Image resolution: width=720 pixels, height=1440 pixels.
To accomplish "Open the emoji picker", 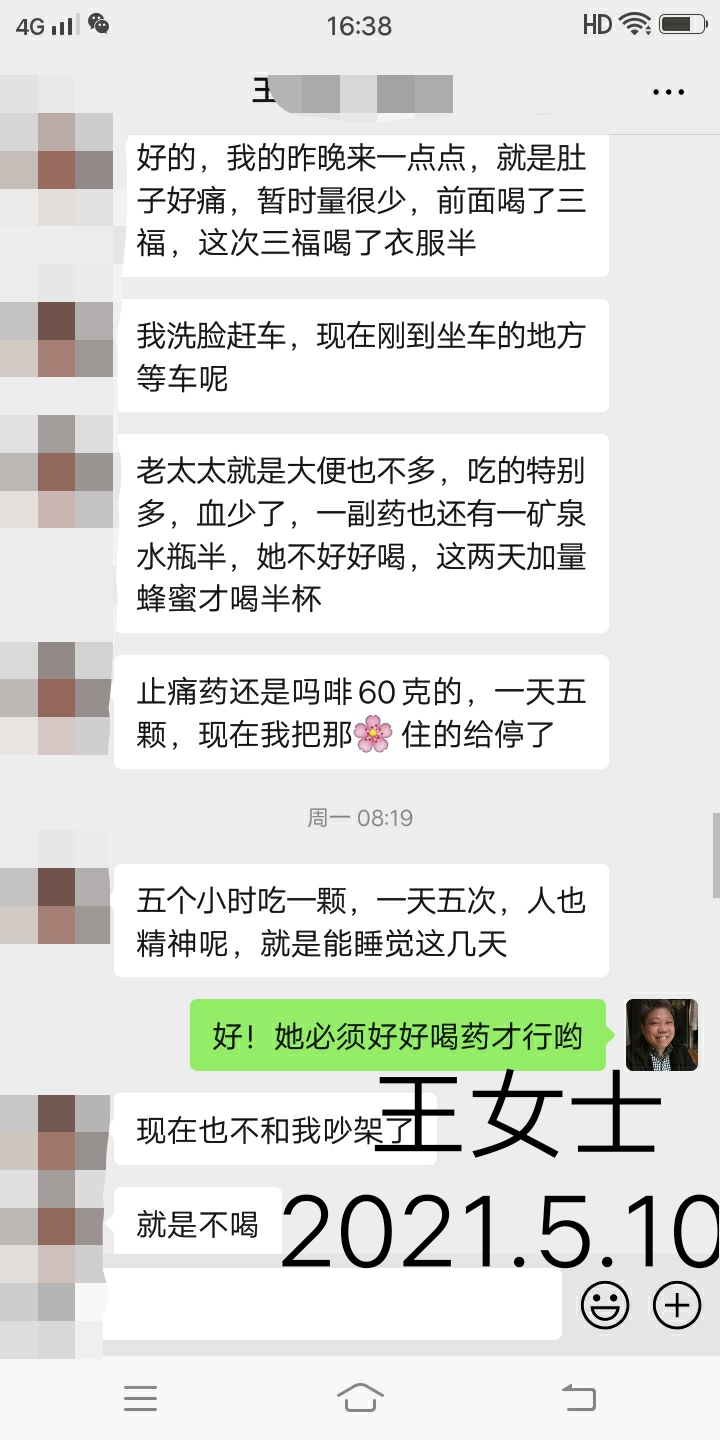I will (606, 1305).
